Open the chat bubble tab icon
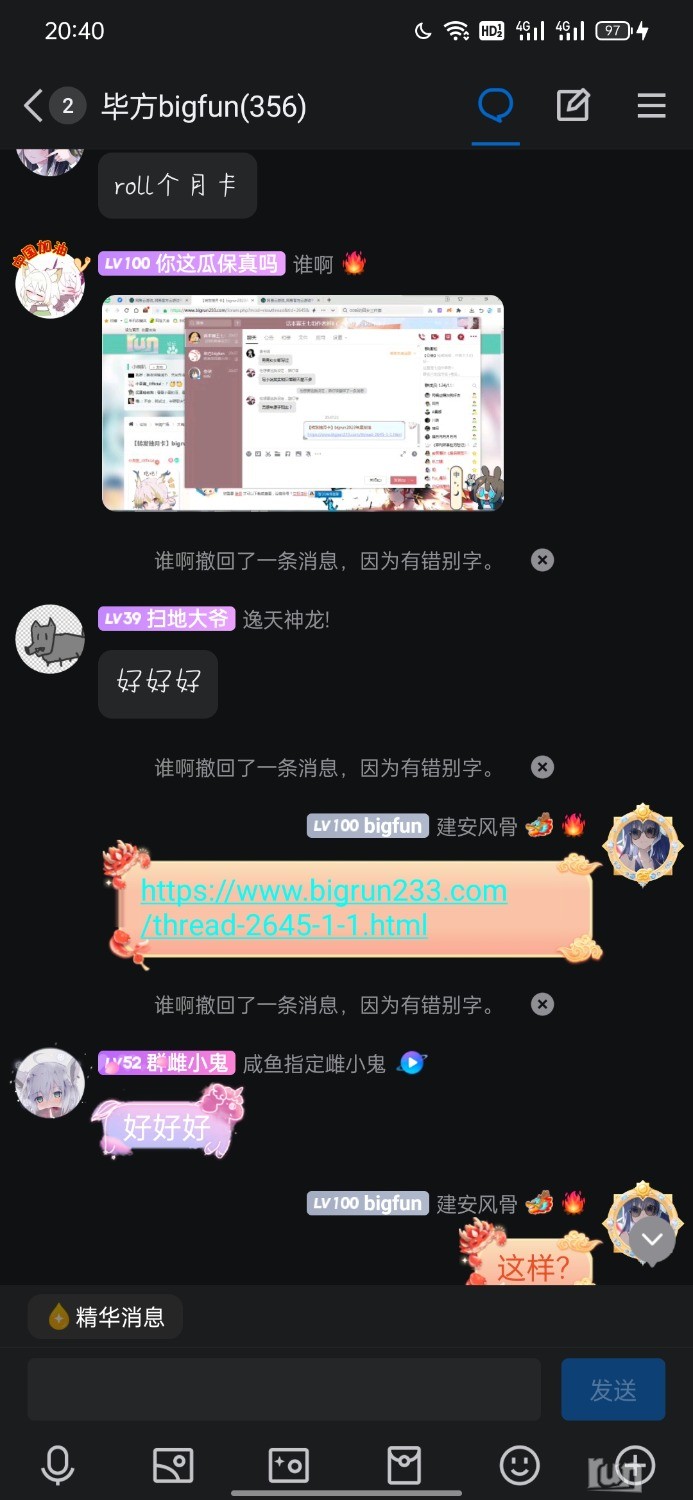 (495, 105)
